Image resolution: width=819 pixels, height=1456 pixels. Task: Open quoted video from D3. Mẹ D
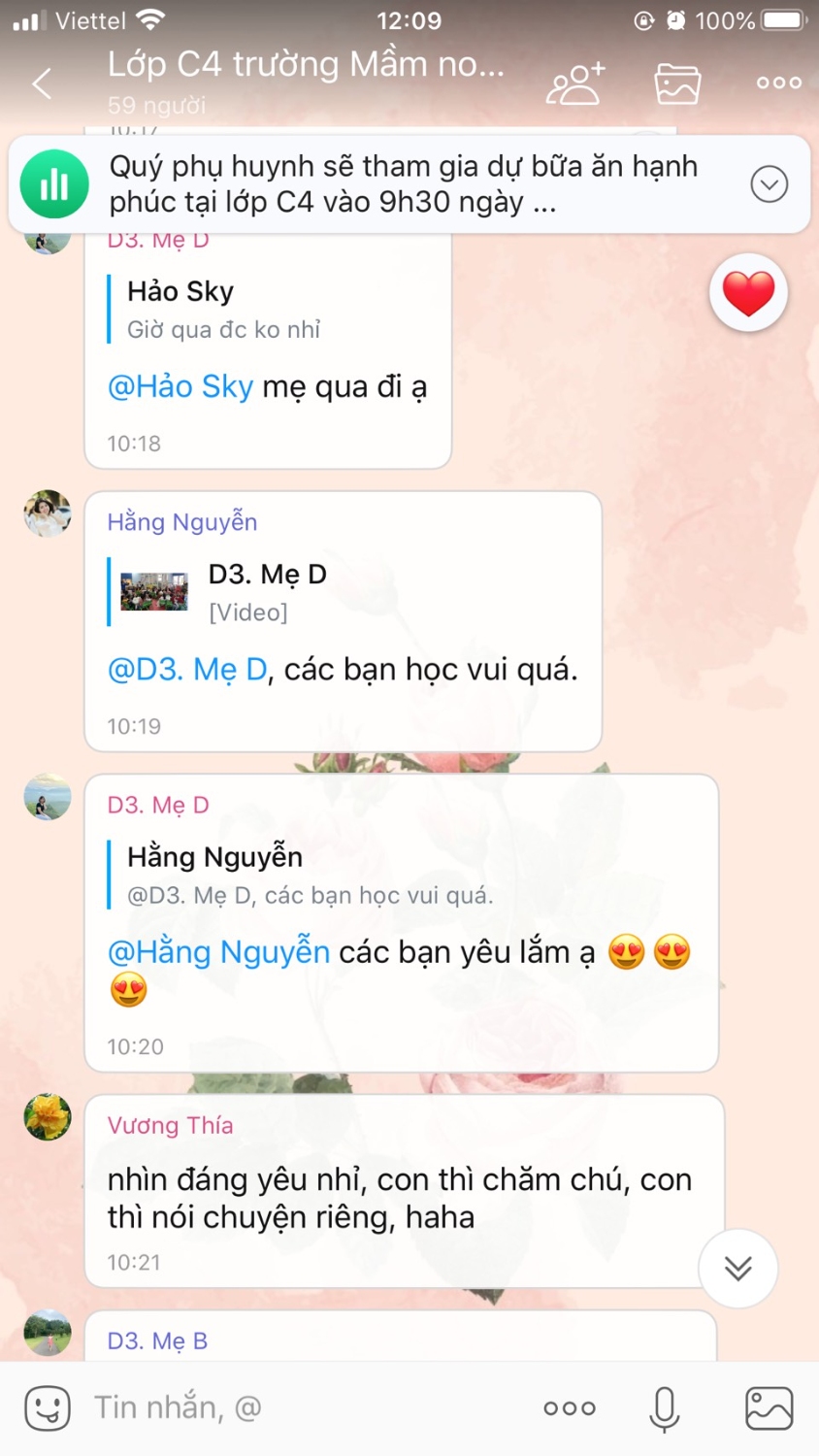(x=155, y=591)
